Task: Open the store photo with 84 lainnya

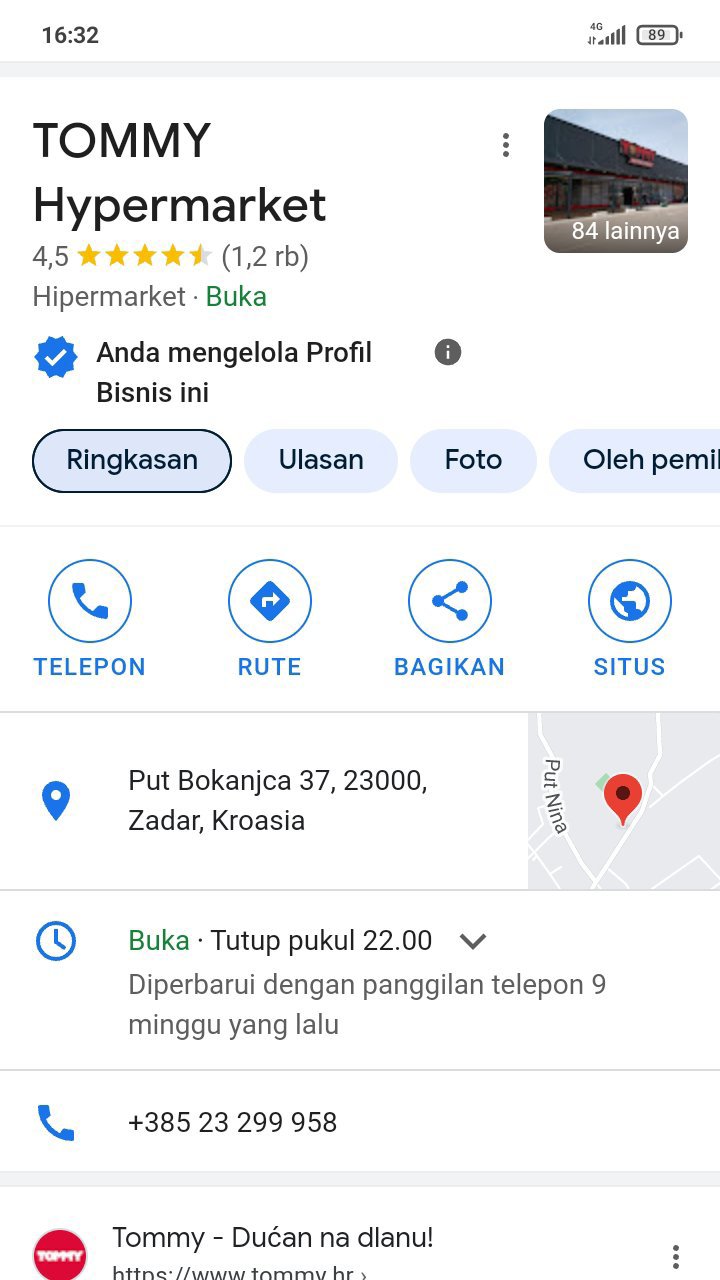Action: [x=615, y=180]
